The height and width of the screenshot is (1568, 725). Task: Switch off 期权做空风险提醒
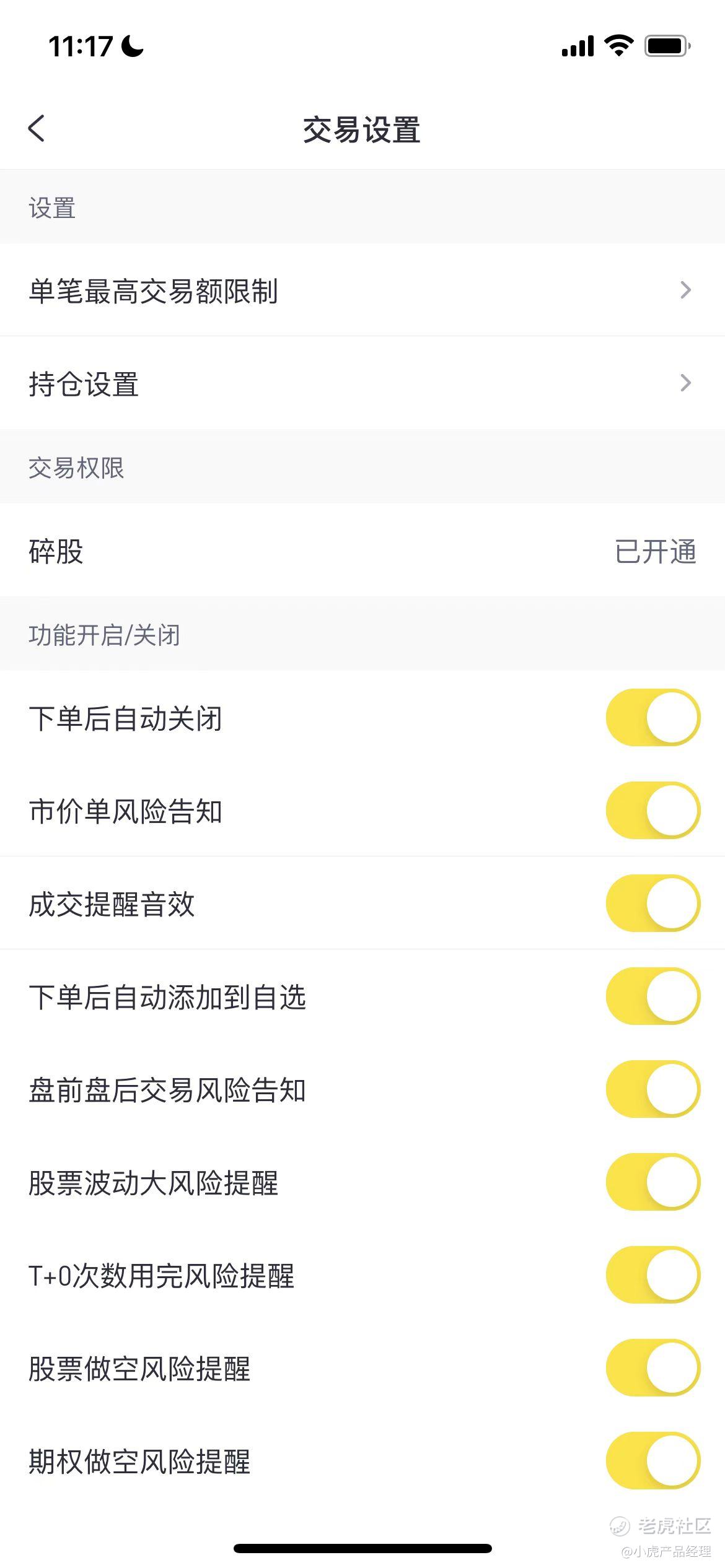[x=652, y=1461]
